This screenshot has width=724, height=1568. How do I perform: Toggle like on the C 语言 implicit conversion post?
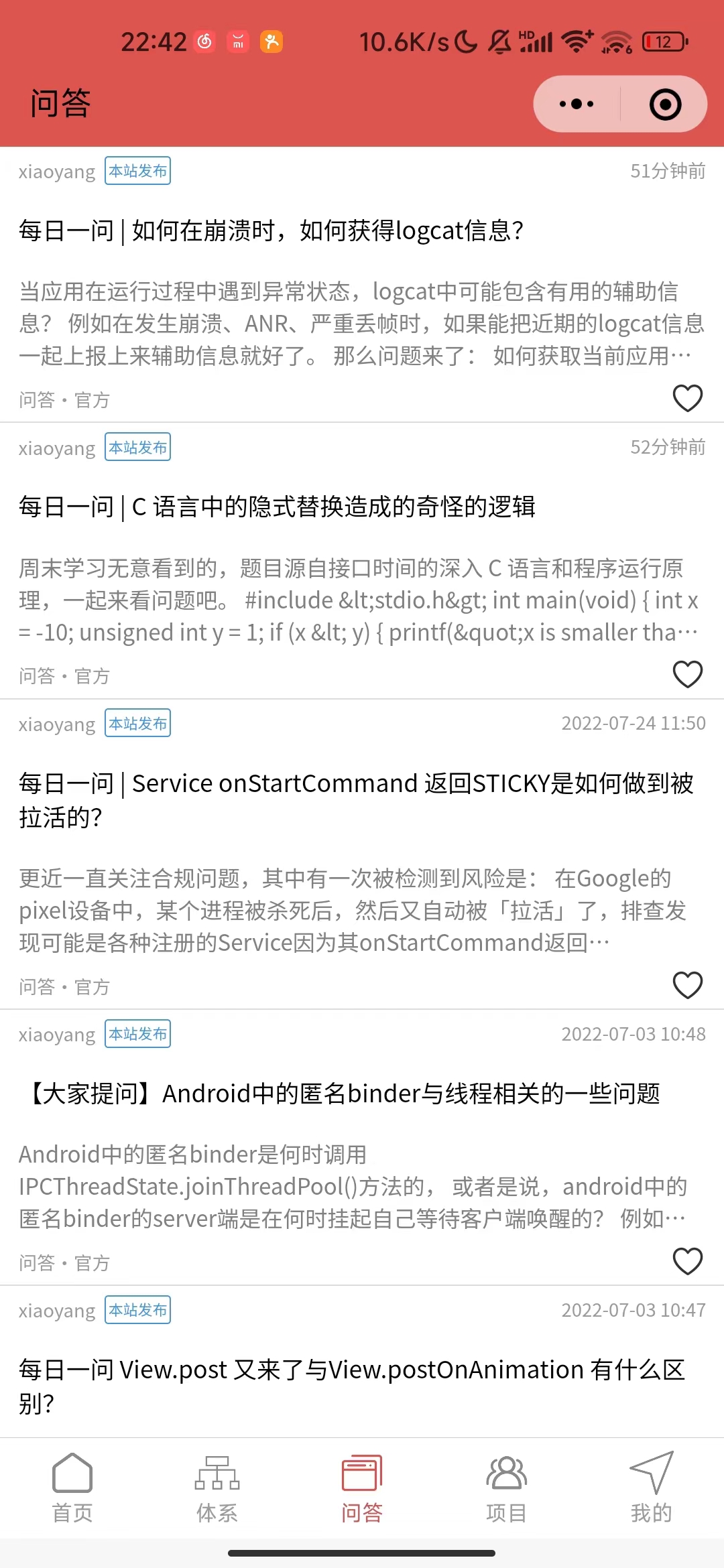pyautogui.click(x=688, y=675)
